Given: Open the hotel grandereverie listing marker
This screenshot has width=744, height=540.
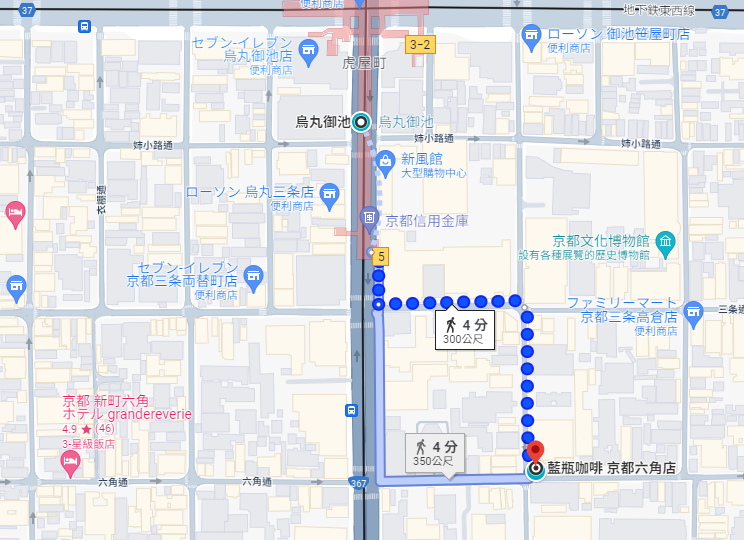Looking at the screenshot, I should pyautogui.click(x=70, y=460).
